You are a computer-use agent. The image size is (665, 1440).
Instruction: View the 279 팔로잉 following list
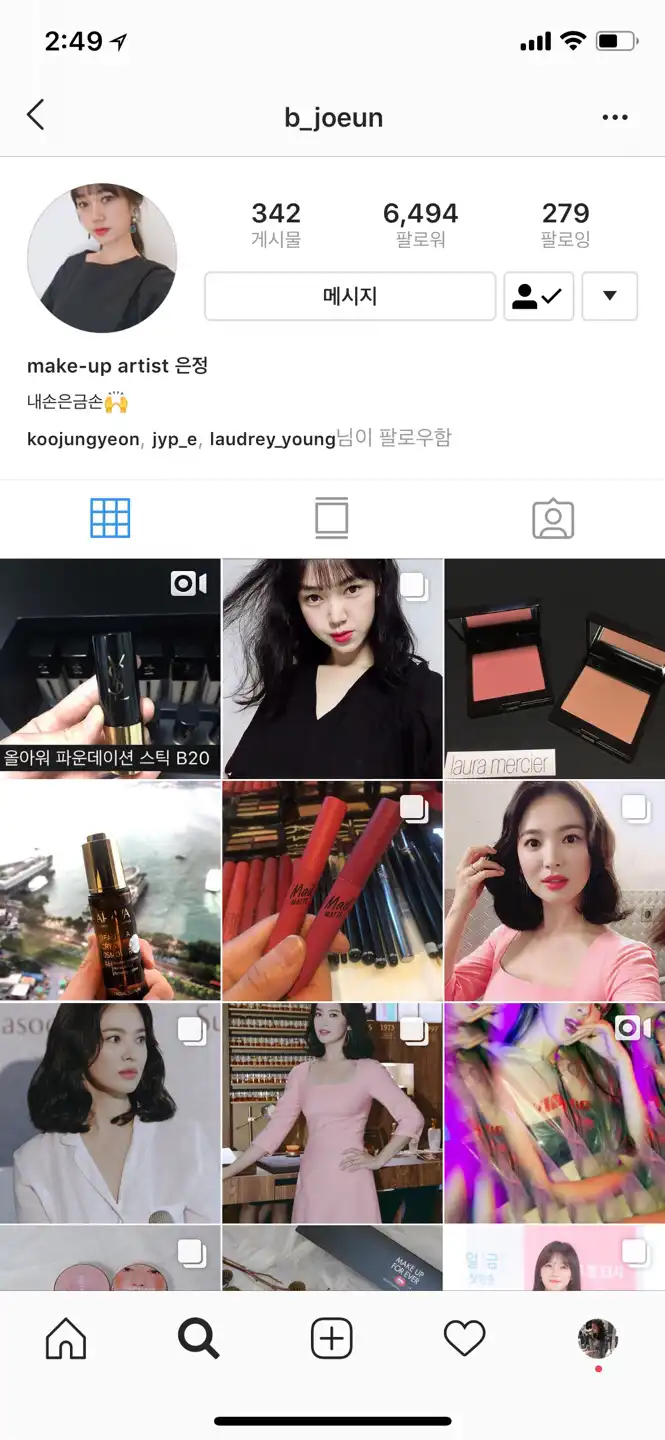pos(565,223)
